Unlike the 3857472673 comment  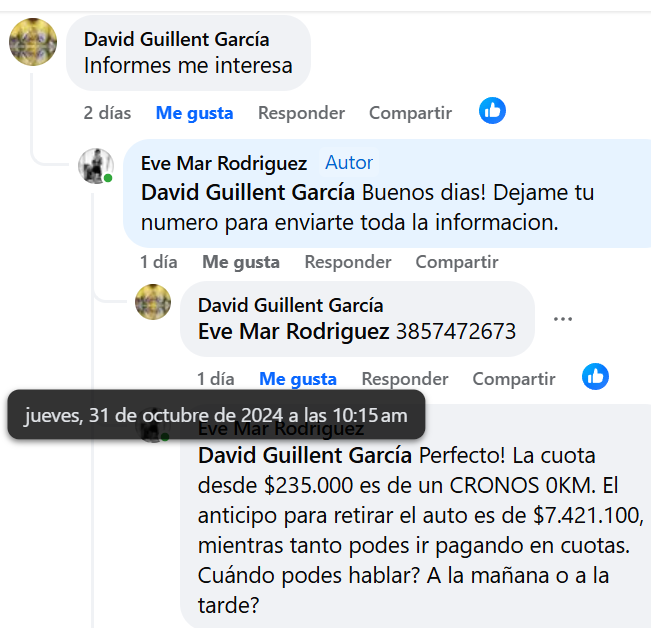point(298,379)
